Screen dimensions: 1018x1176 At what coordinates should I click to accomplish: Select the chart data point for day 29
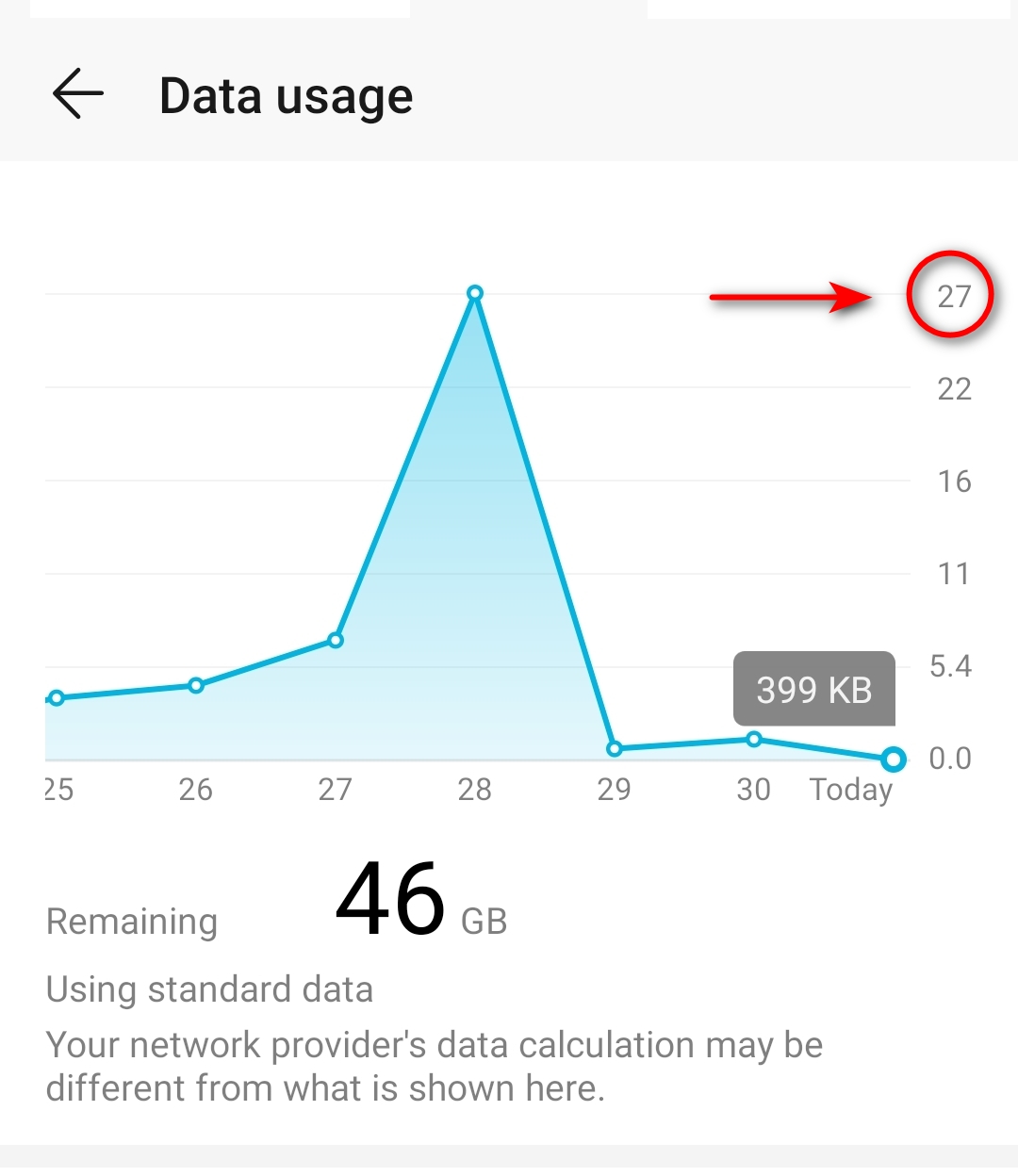(615, 748)
